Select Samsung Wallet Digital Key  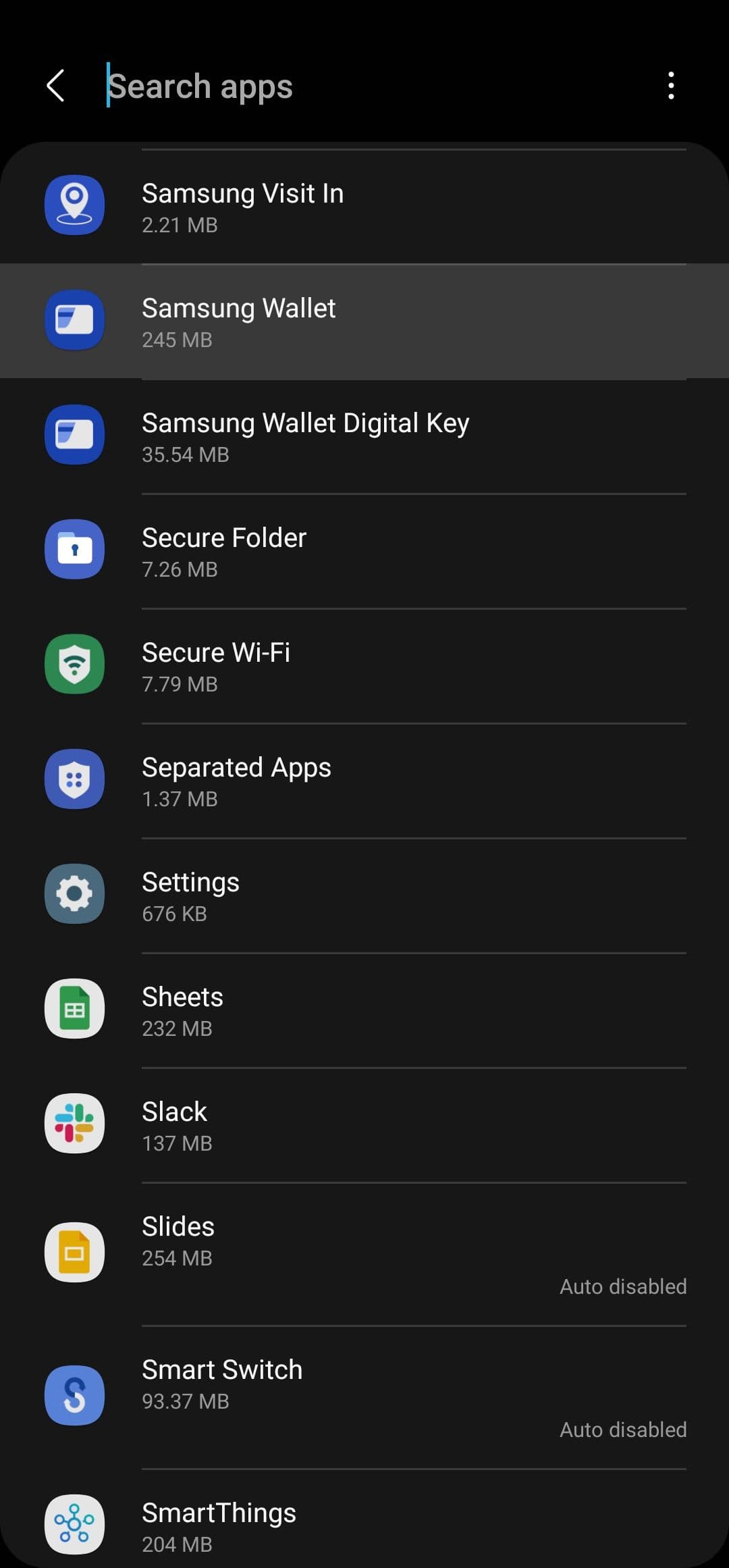pos(364,436)
